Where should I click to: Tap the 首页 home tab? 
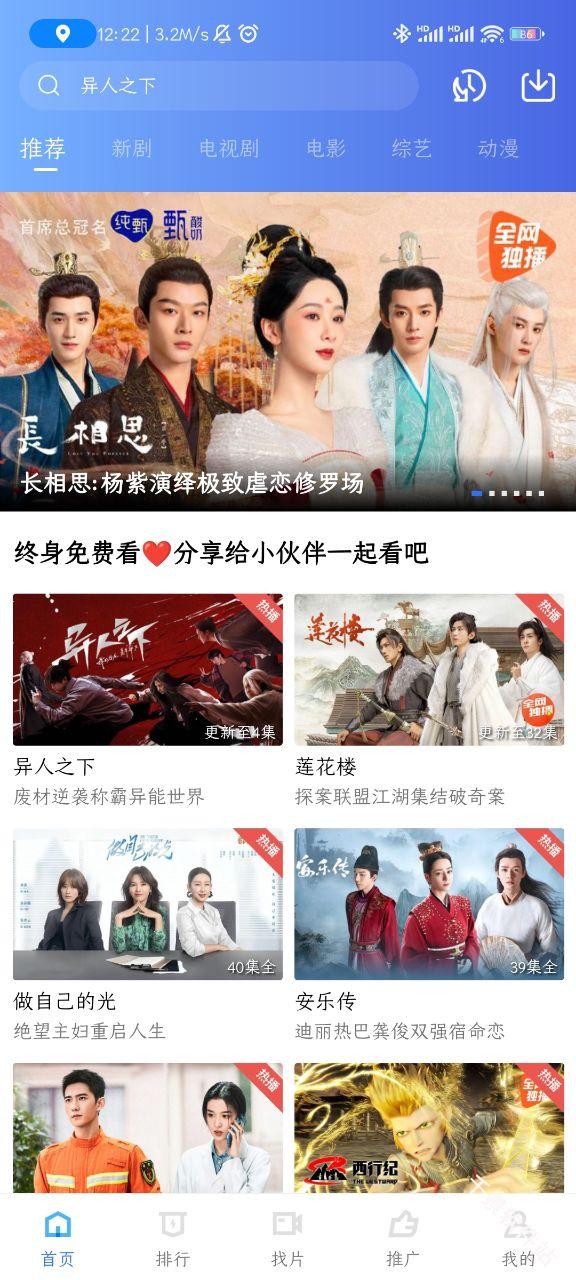tap(58, 1238)
